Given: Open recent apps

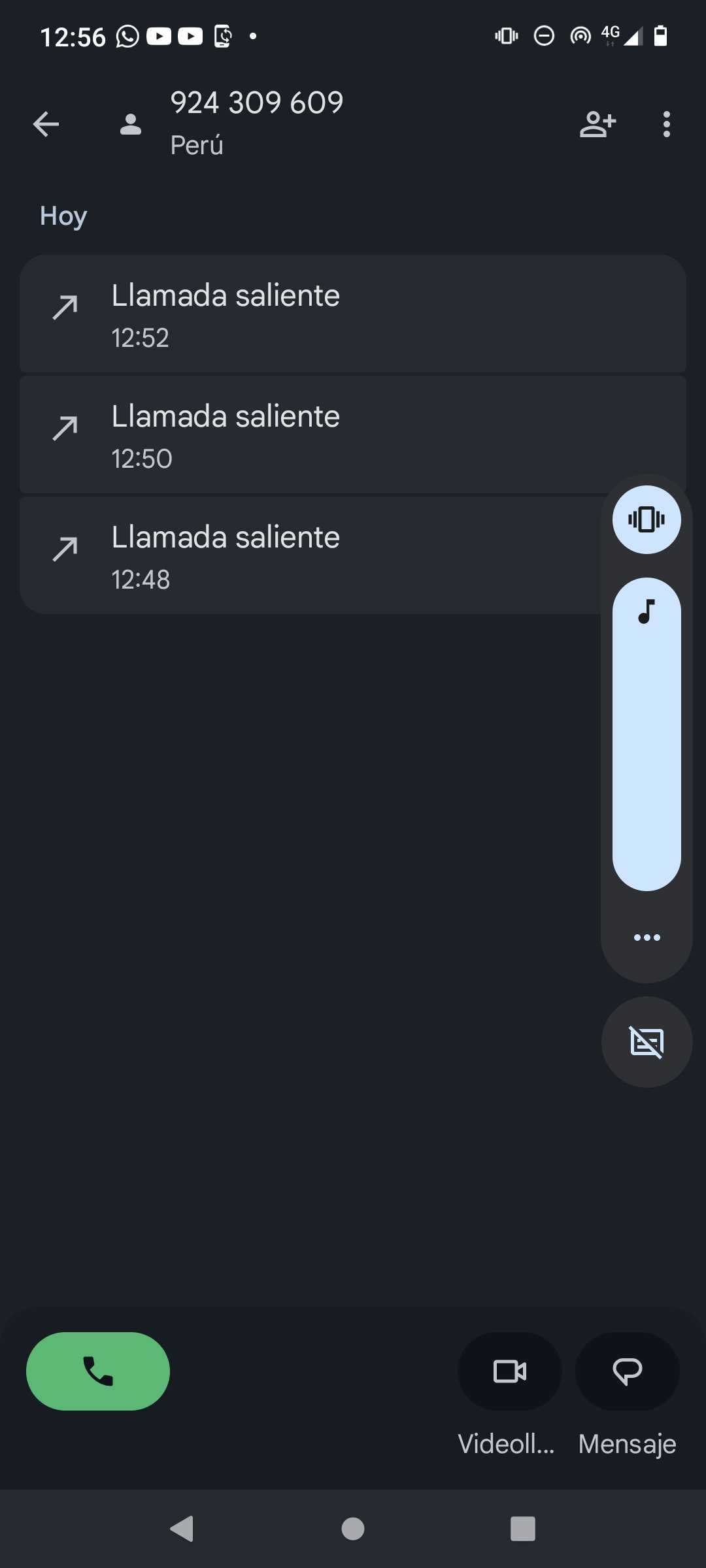Looking at the screenshot, I should 522,1529.
